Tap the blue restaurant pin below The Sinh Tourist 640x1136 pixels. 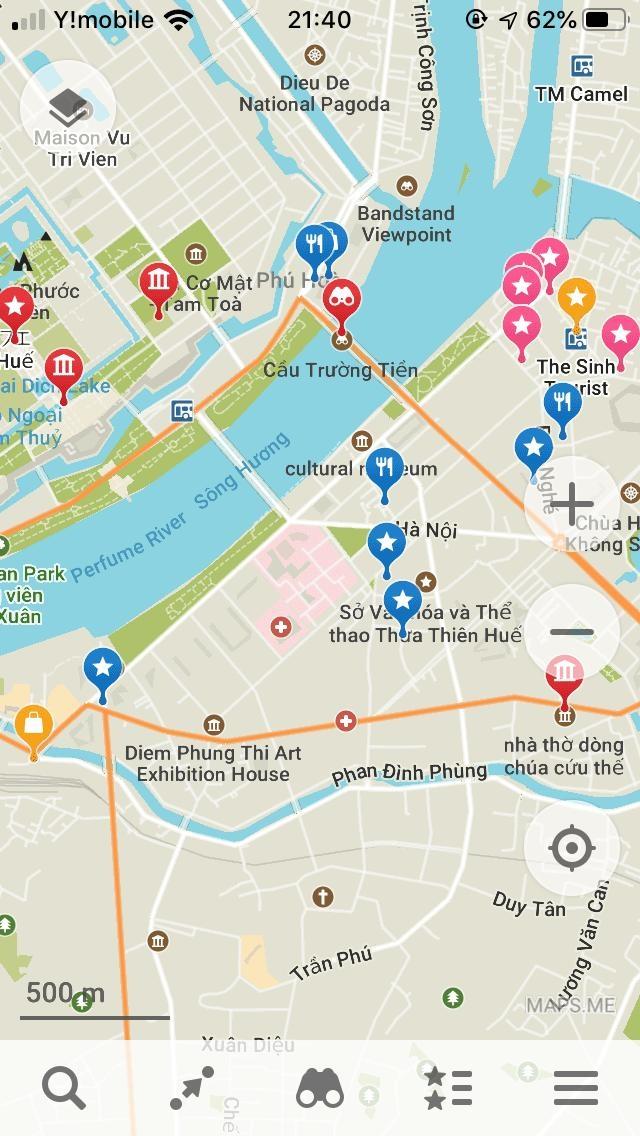tap(563, 404)
